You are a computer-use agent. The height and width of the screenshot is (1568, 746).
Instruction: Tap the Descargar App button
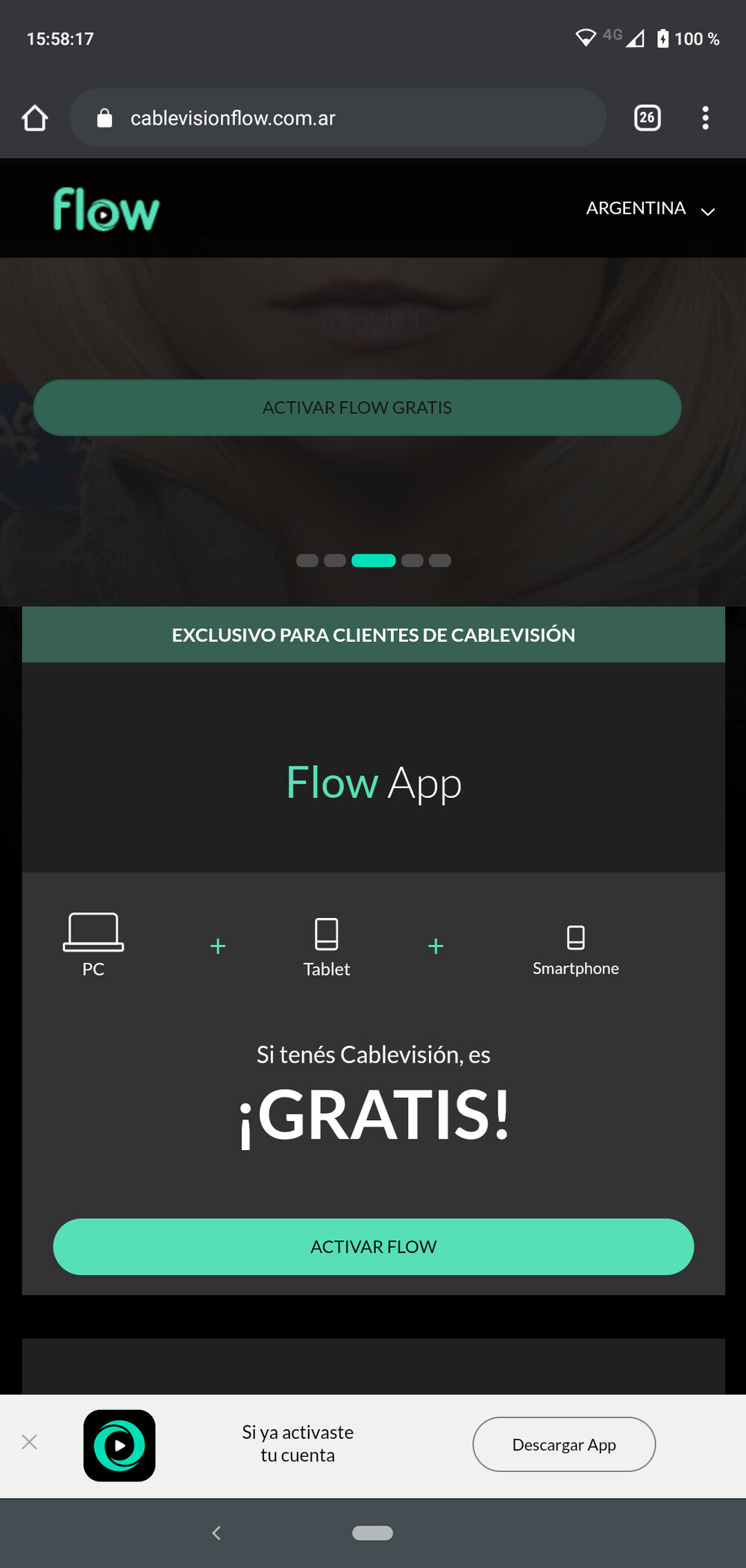click(x=564, y=1444)
